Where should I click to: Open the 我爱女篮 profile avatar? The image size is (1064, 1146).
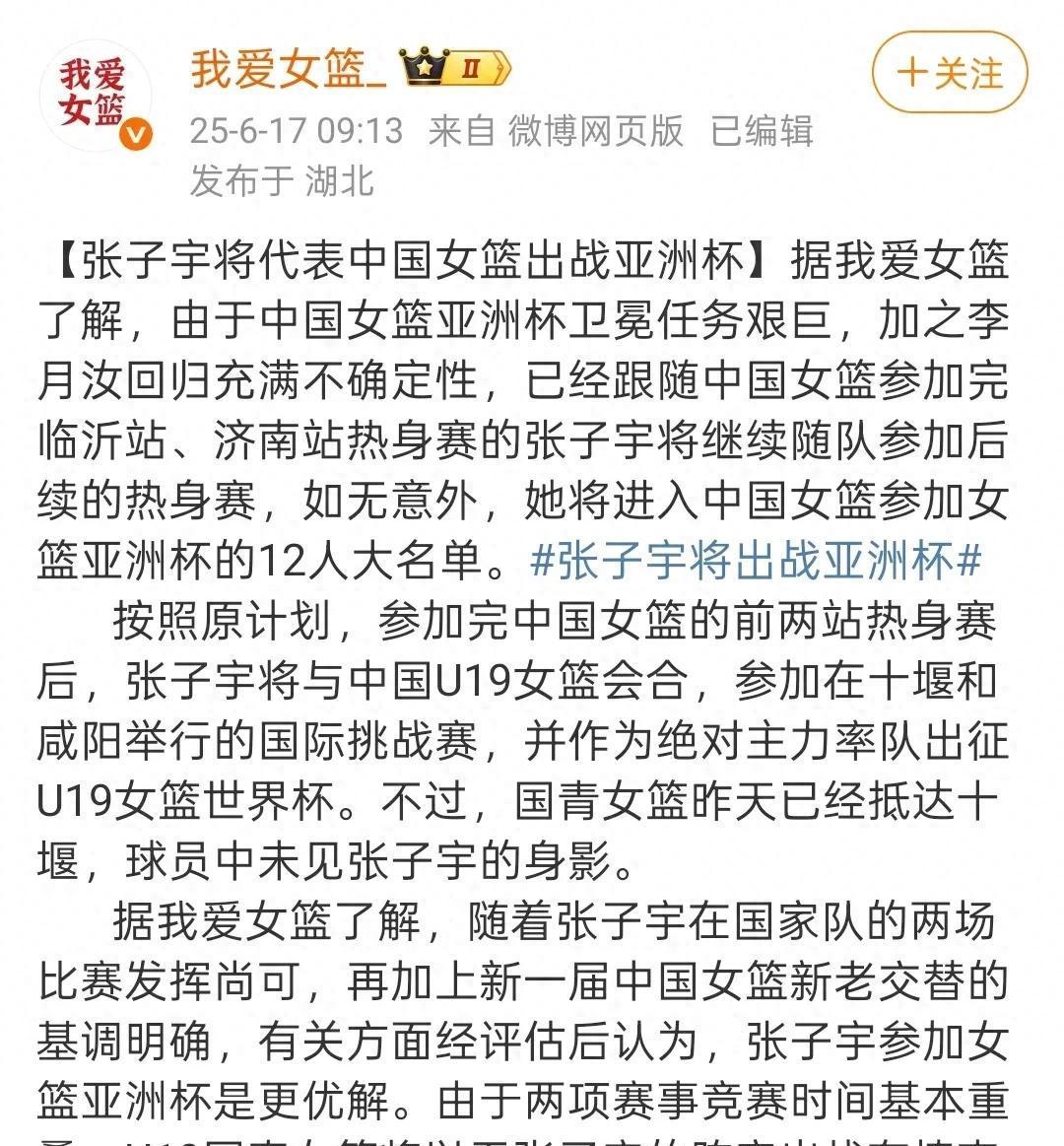coord(96,96)
